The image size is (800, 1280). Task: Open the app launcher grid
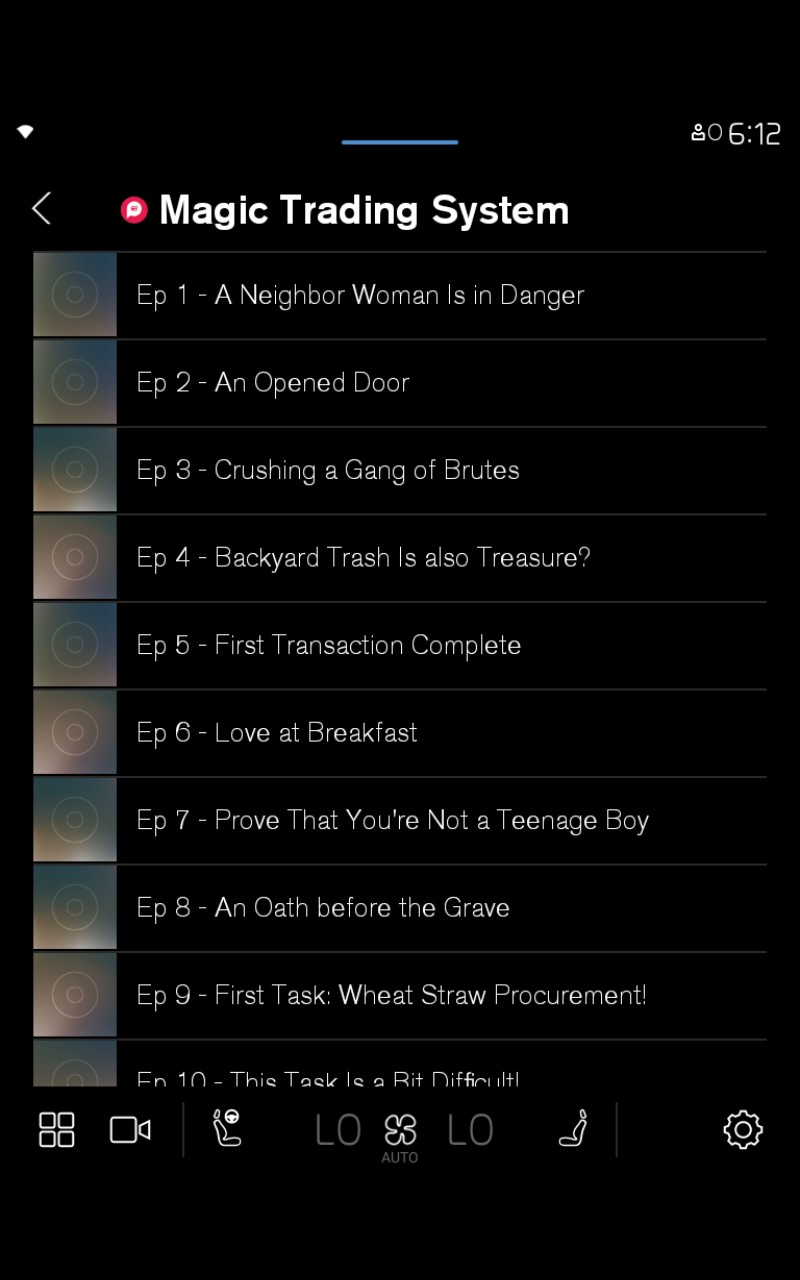56,1130
